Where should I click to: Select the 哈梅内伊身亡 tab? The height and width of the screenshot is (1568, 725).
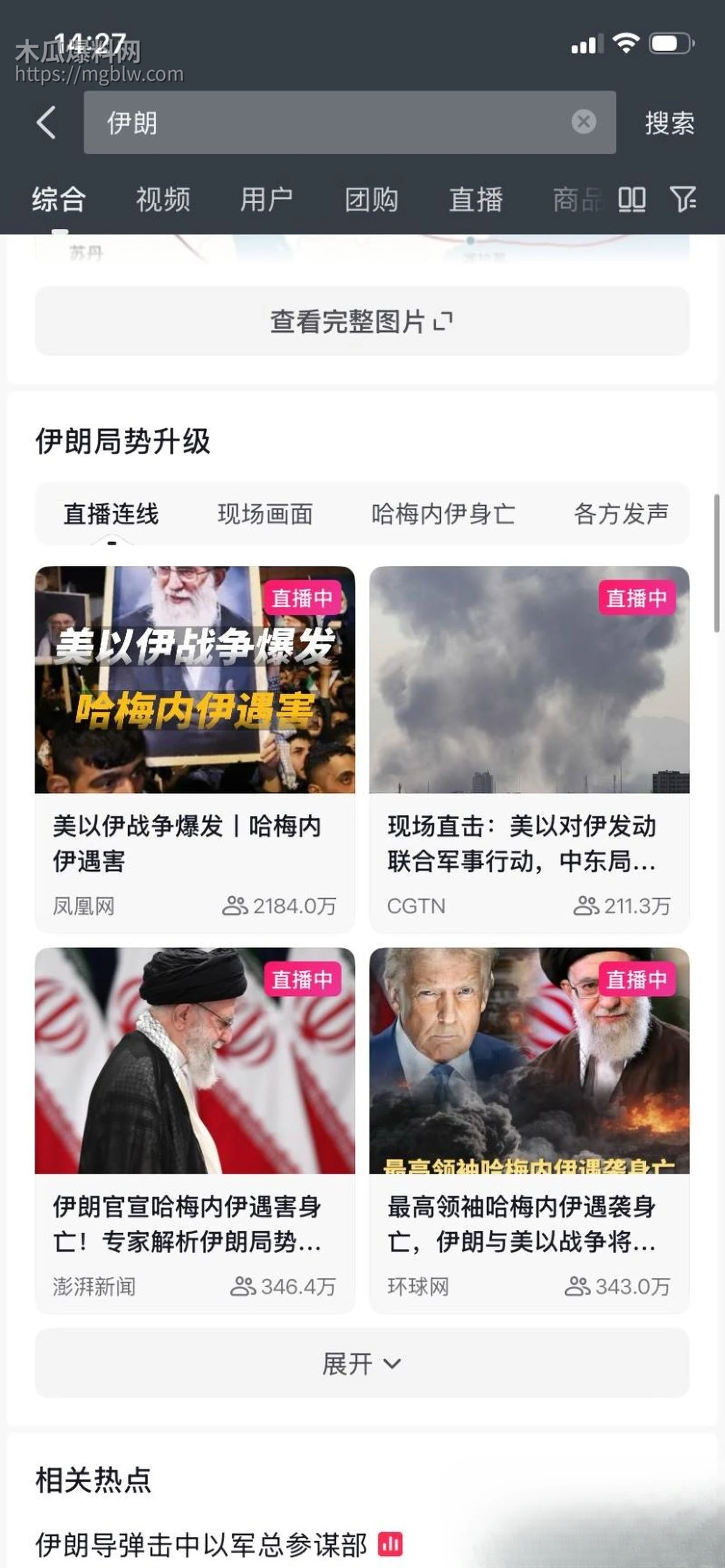444,515
